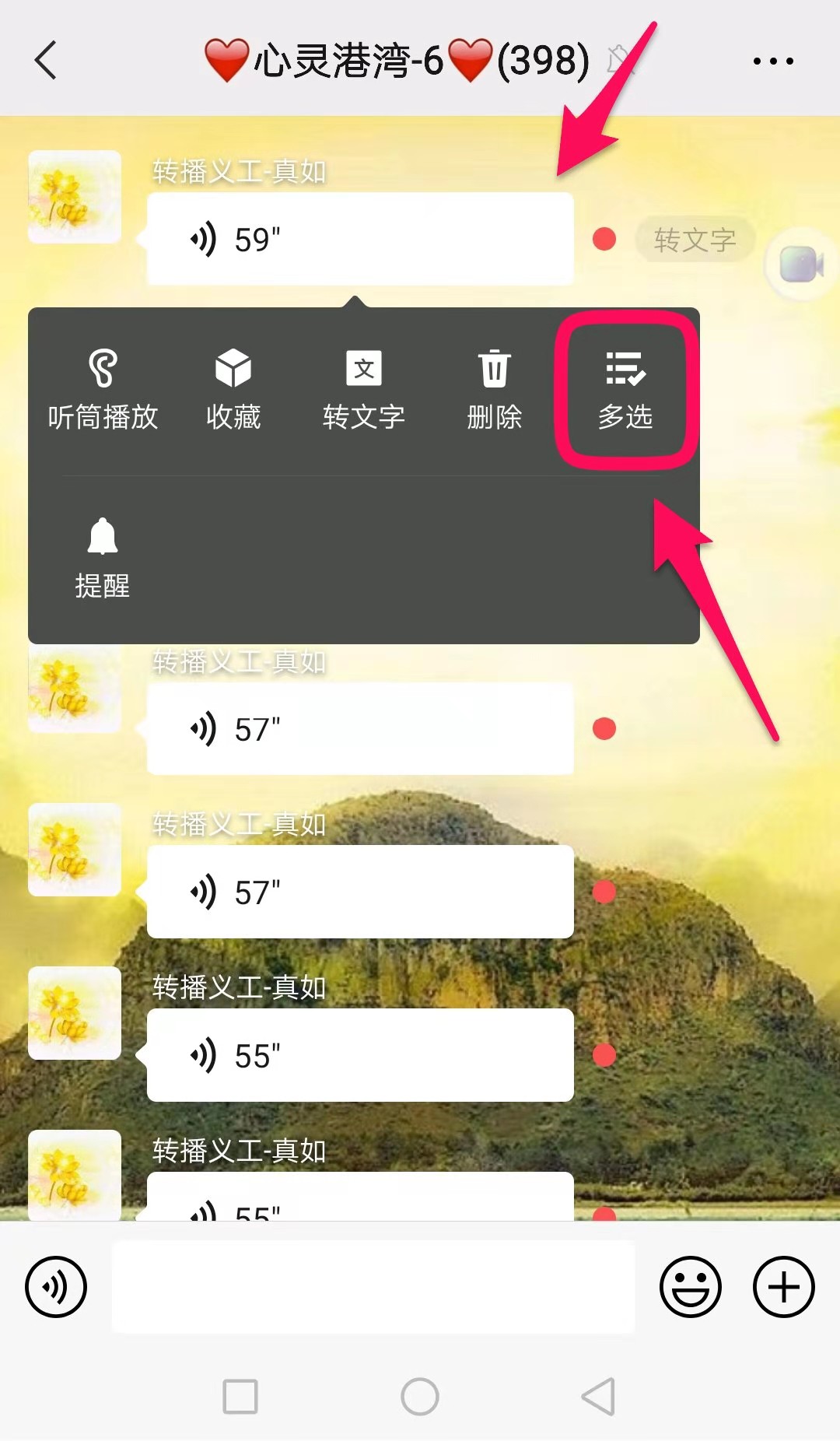Go to the system home screen

click(x=420, y=1397)
